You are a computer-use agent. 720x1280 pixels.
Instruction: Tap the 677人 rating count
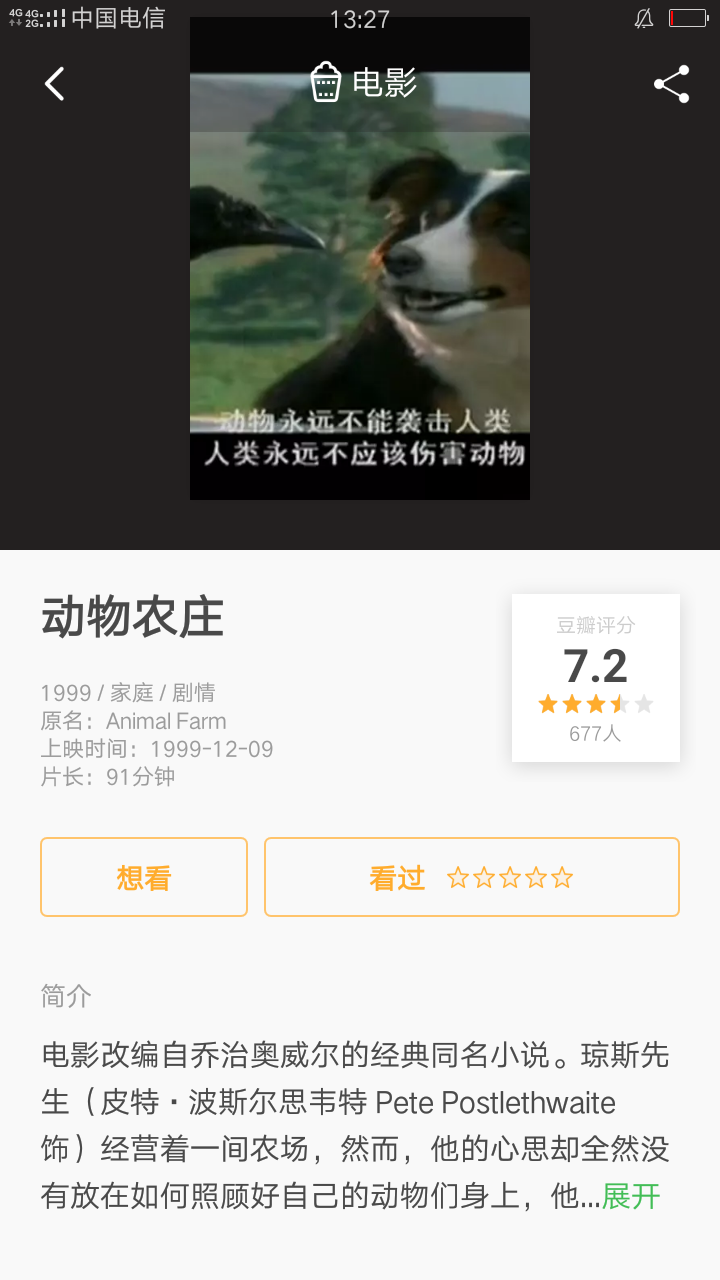[595, 733]
